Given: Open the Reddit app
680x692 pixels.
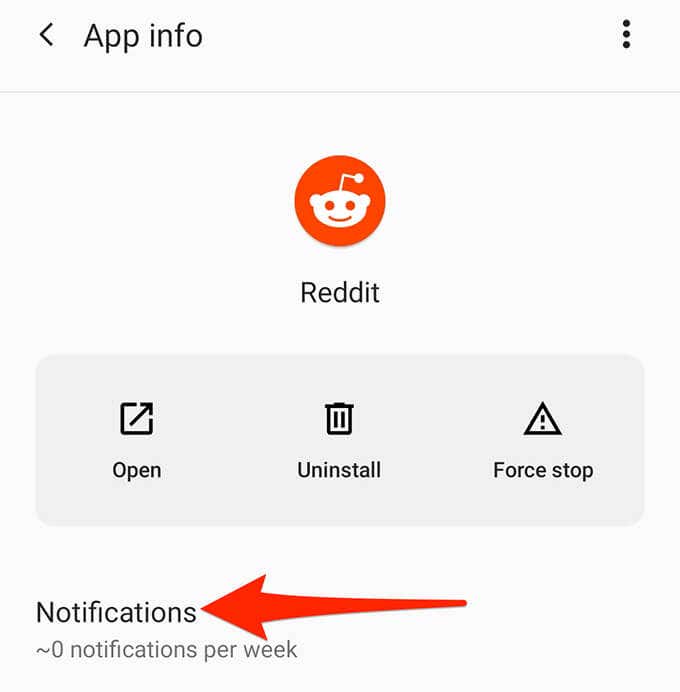Looking at the screenshot, I should coord(137,438).
